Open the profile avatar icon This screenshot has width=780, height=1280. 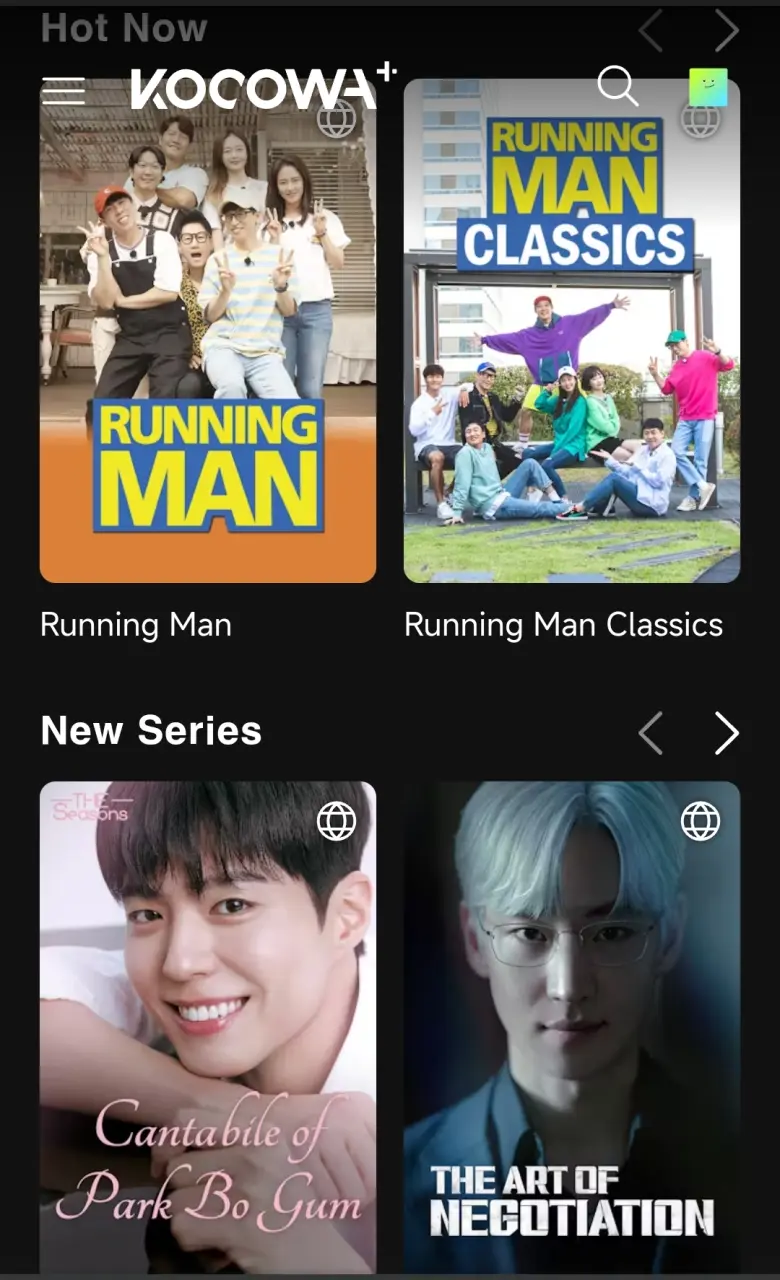(x=708, y=87)
